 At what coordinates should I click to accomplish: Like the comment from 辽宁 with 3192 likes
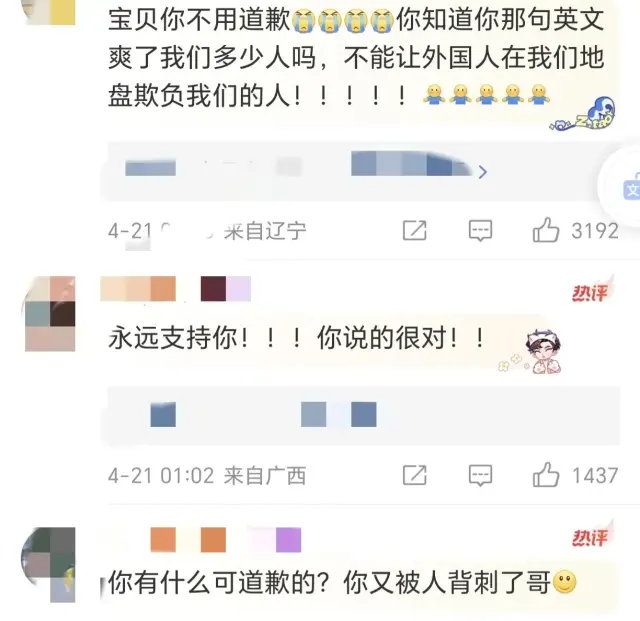(x=546, y=231)
